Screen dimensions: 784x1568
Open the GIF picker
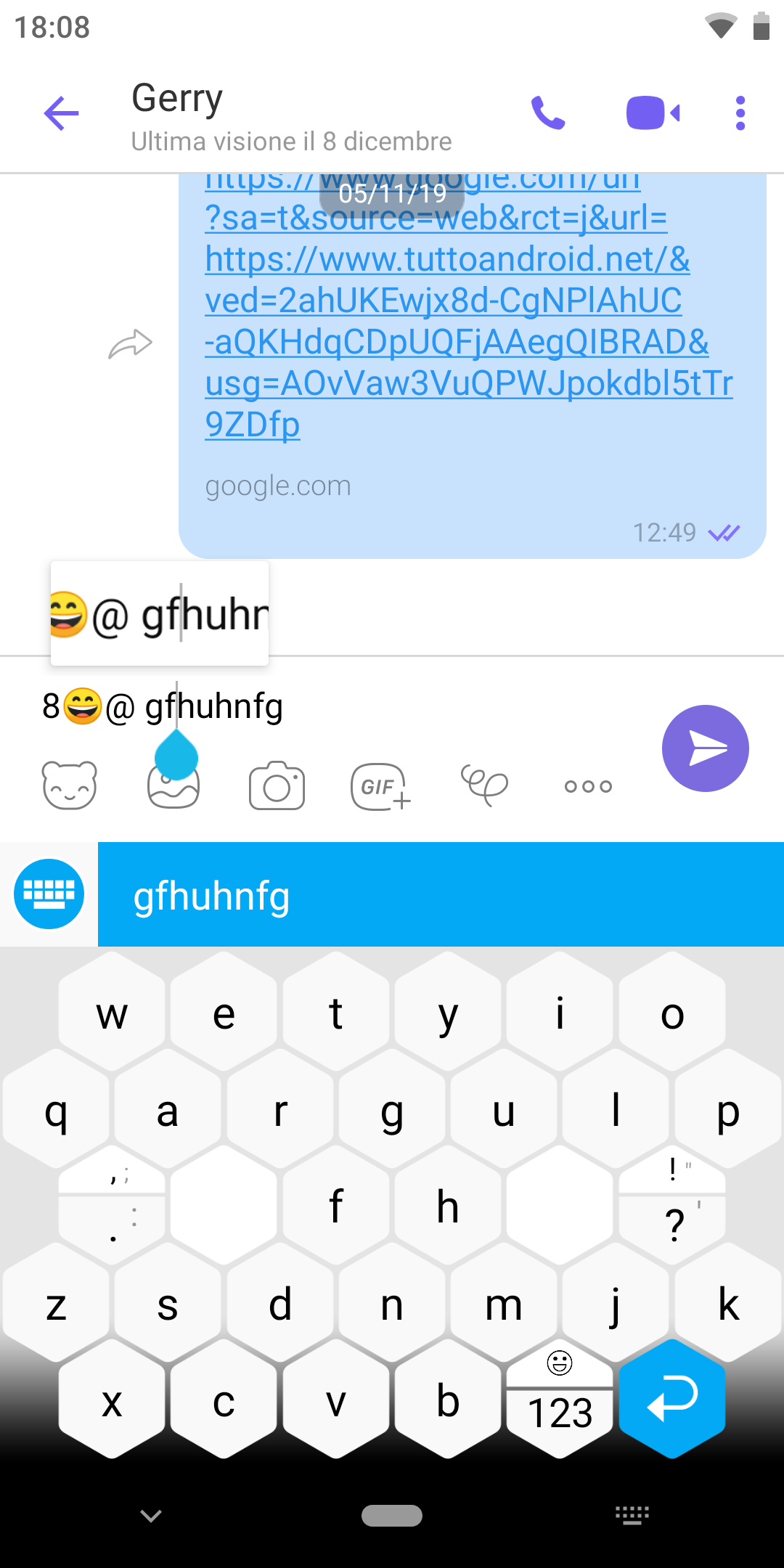pyautogui.click(x=380, y=786)
